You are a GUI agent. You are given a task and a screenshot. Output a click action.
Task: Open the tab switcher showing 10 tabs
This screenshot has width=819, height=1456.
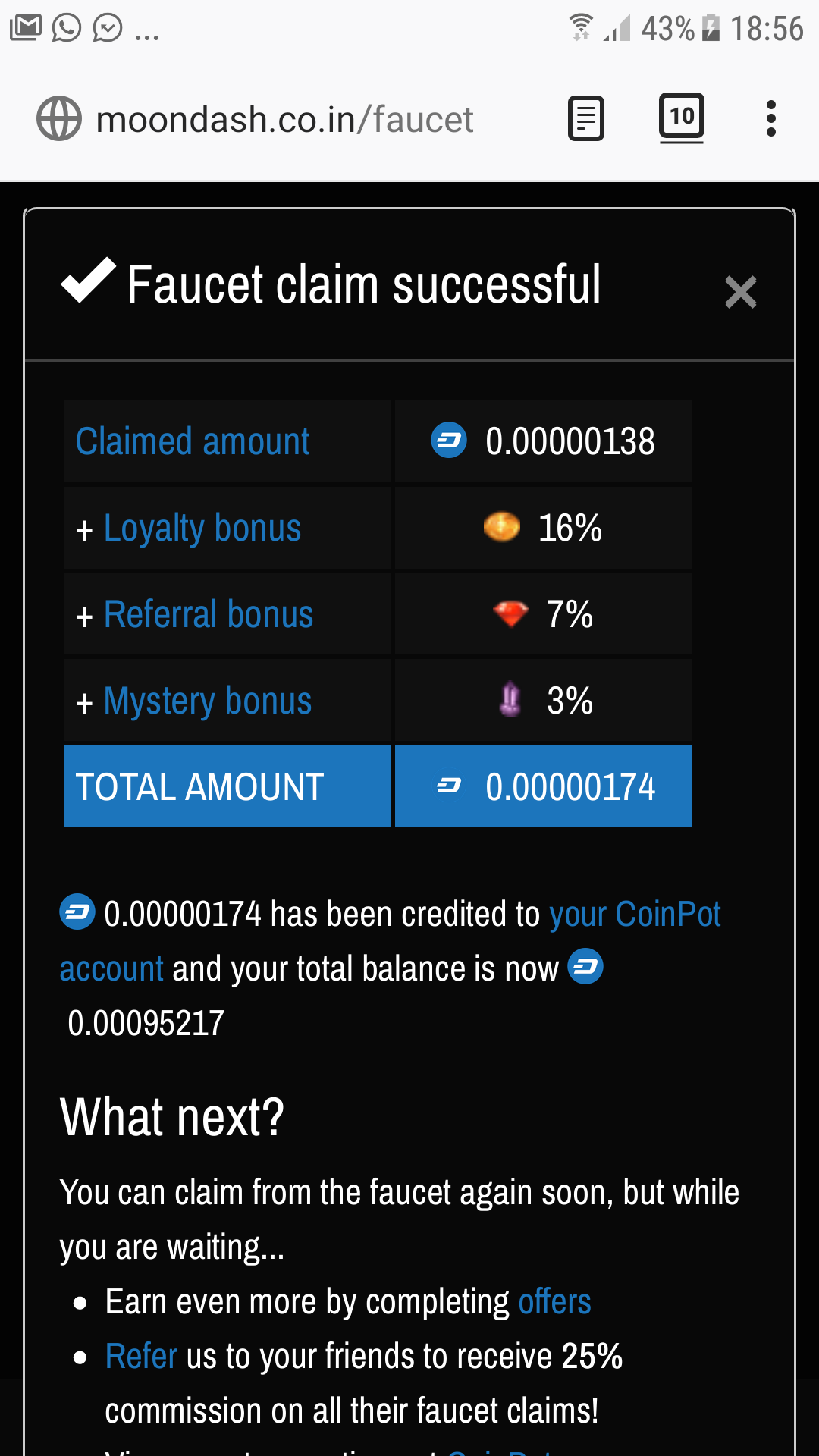[x=681, y=118]
